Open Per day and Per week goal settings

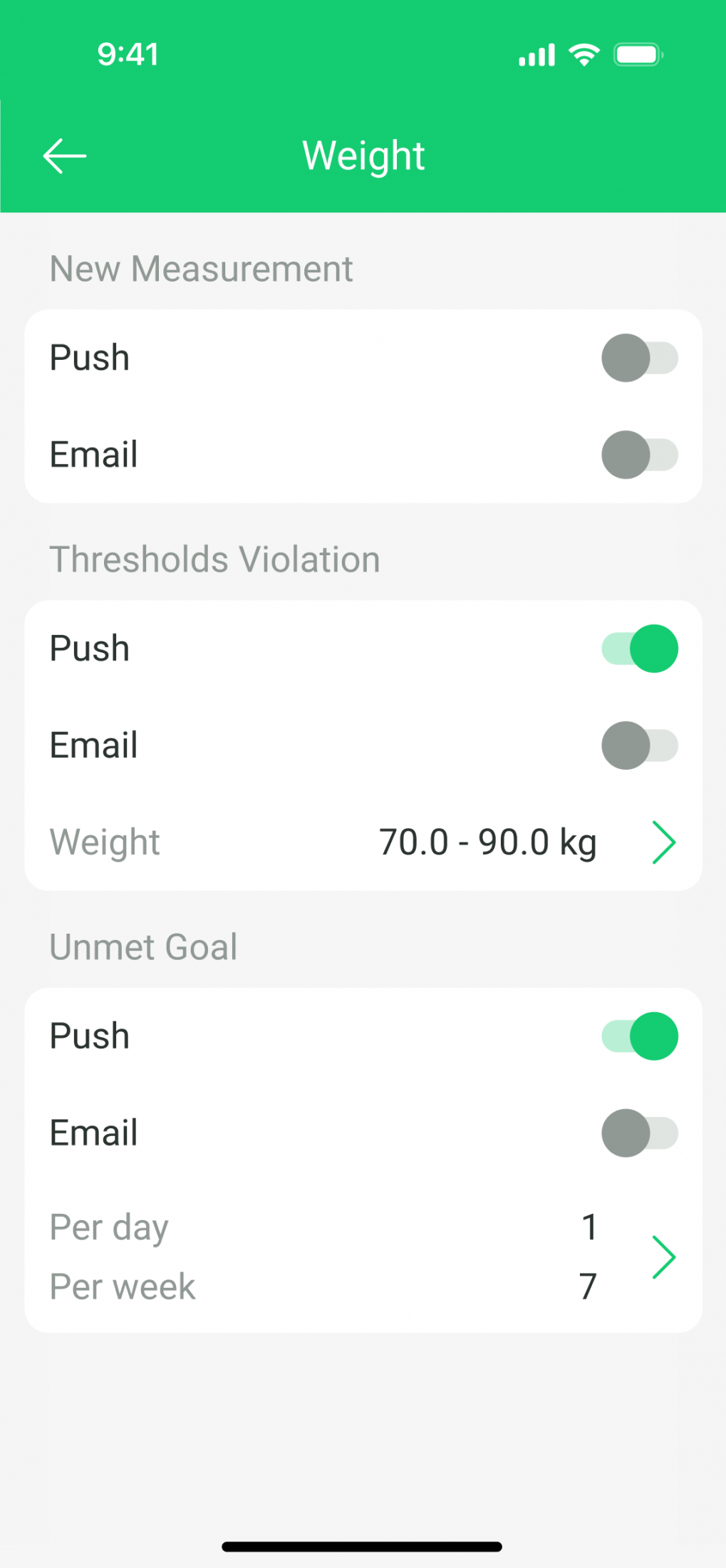363,1257
